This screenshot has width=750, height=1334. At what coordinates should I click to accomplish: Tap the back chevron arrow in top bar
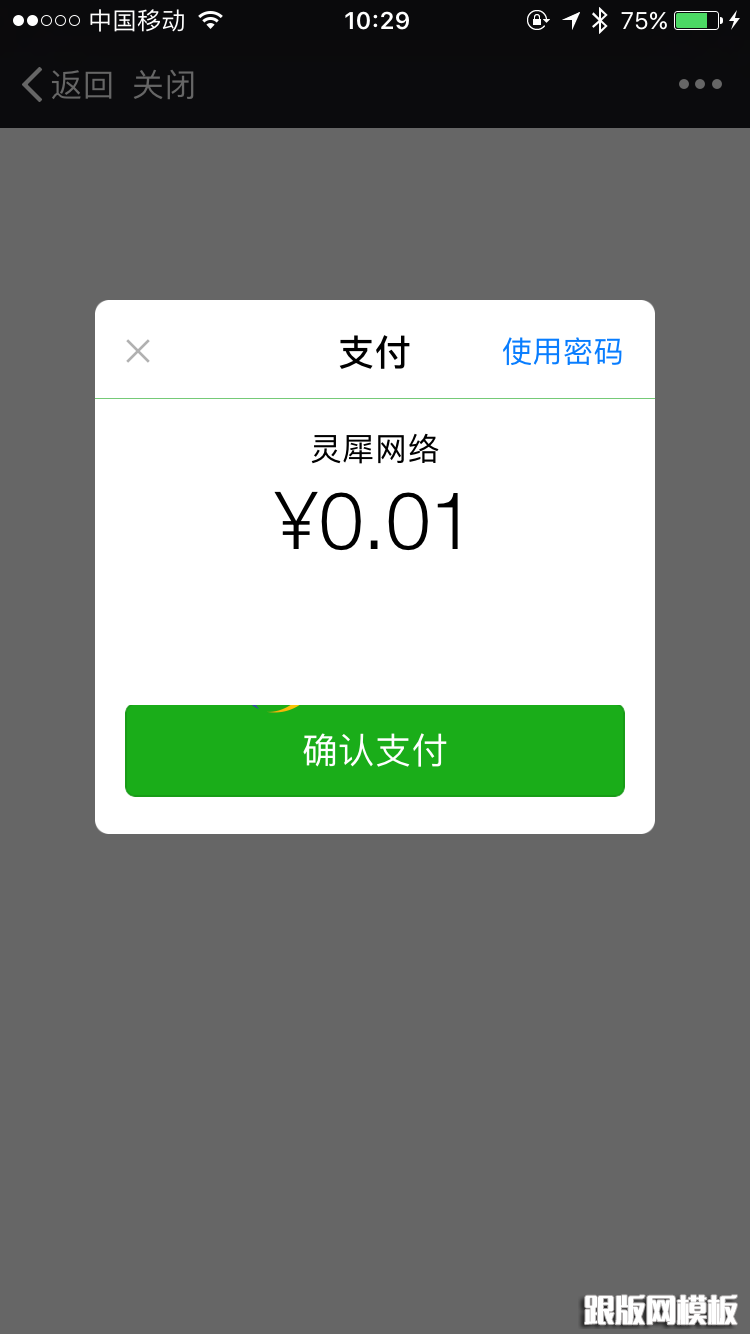pyautogui.click(x=31, y=84)
